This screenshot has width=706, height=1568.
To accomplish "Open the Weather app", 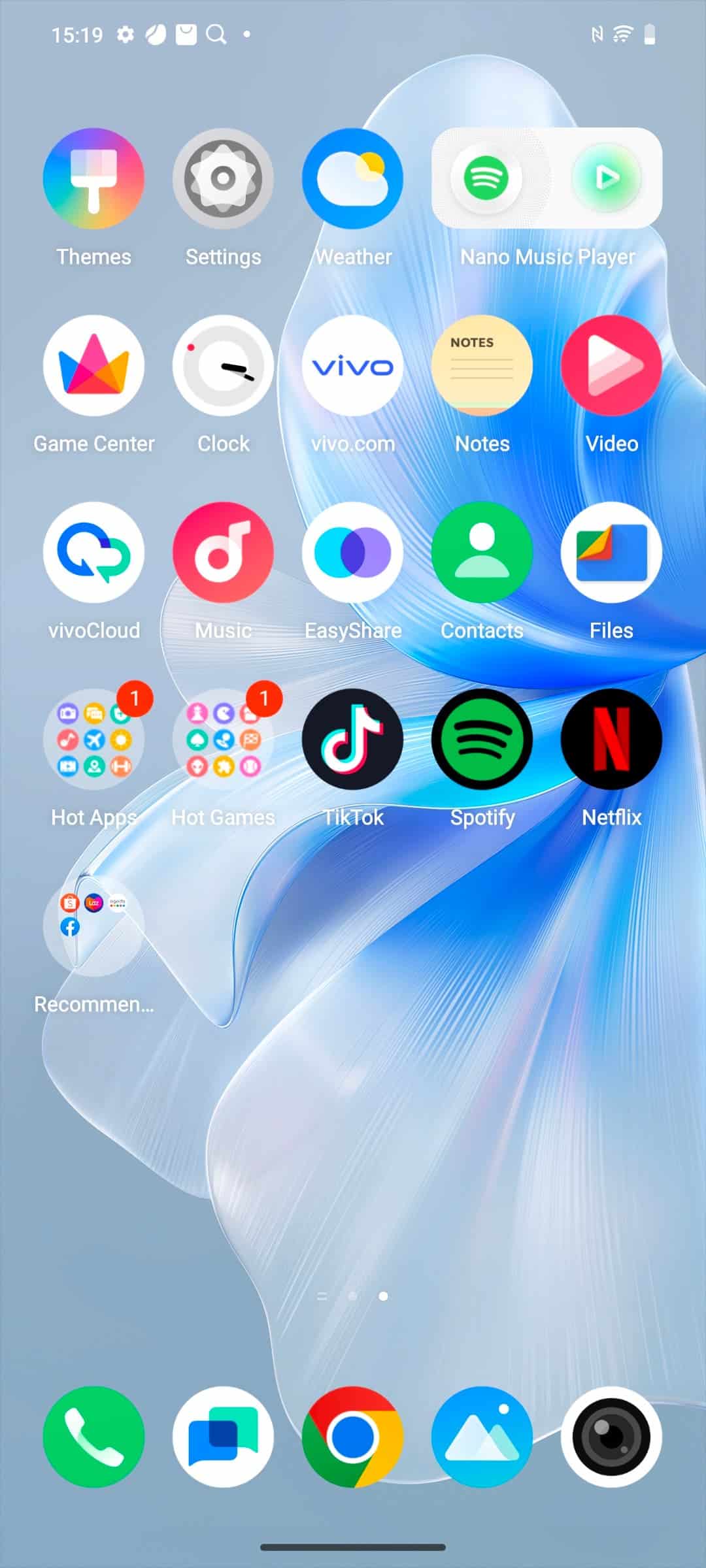I will click(352, 178).
